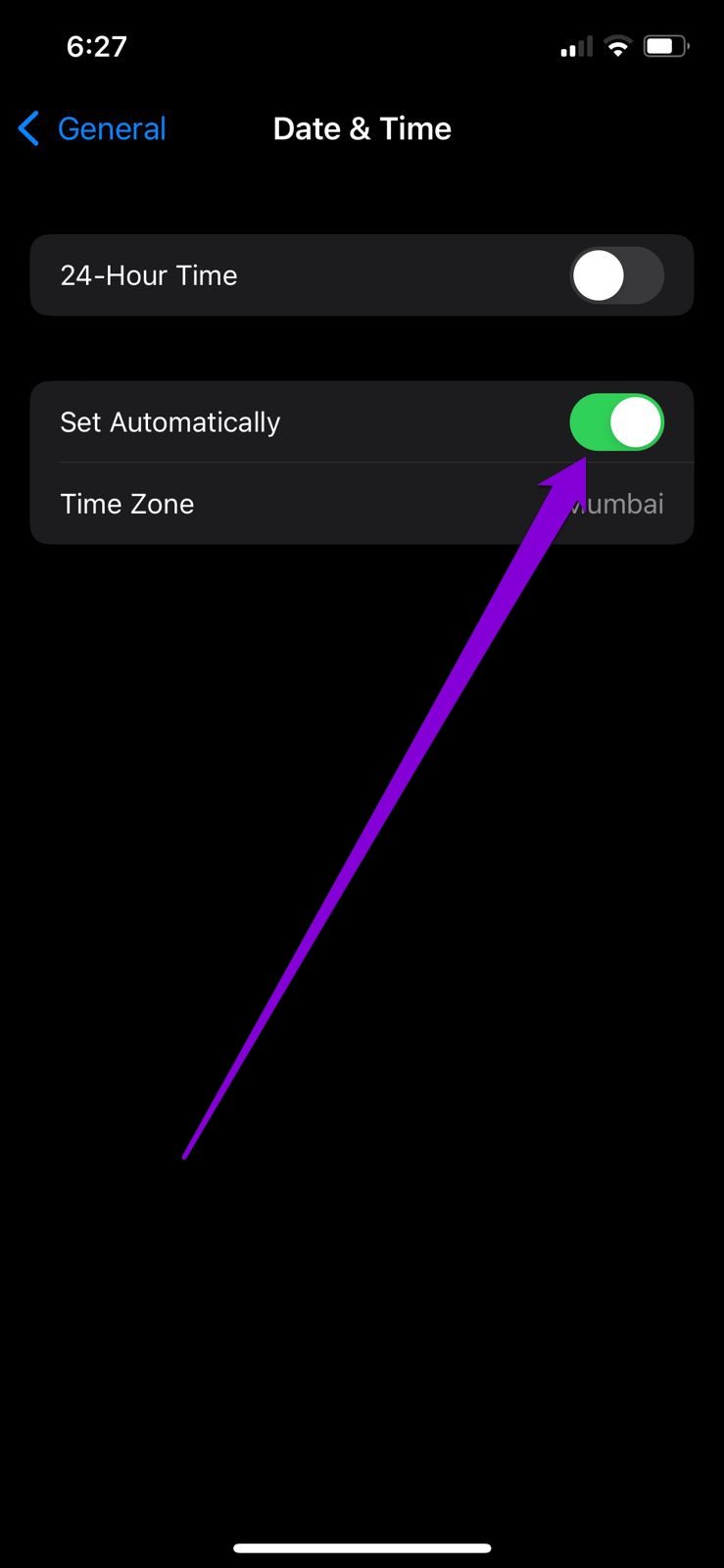The image size is (724, 1568).
Task: Enable 24-Hour Time
Action: point(616,275)
